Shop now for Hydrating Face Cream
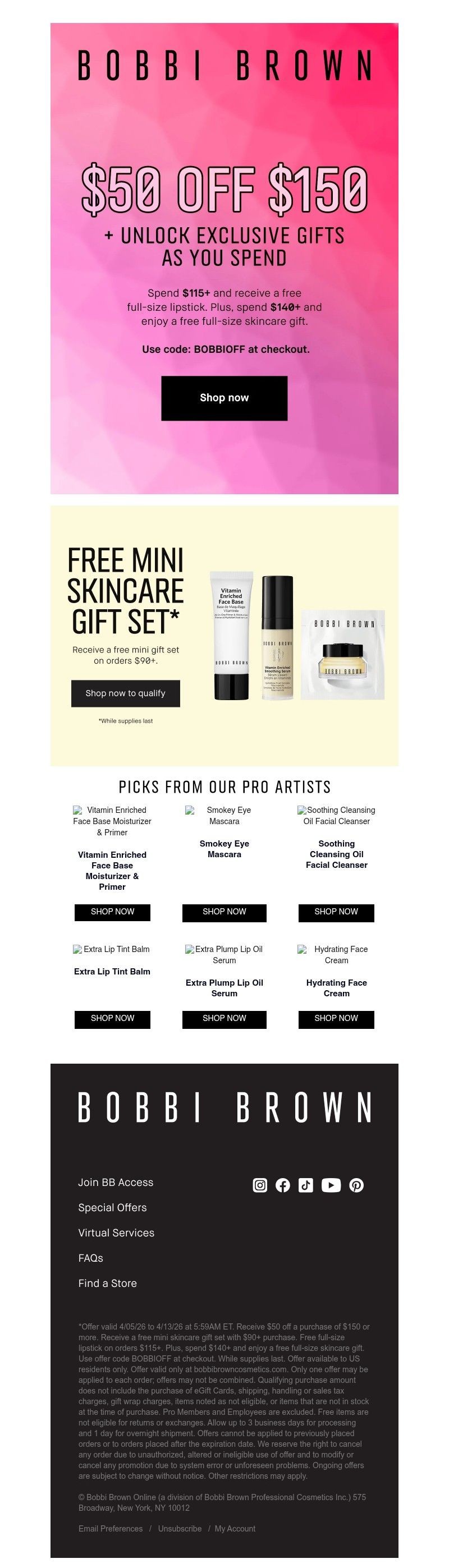The width and height of the screenshot is (449, 1568). (x=336, y=1018)
